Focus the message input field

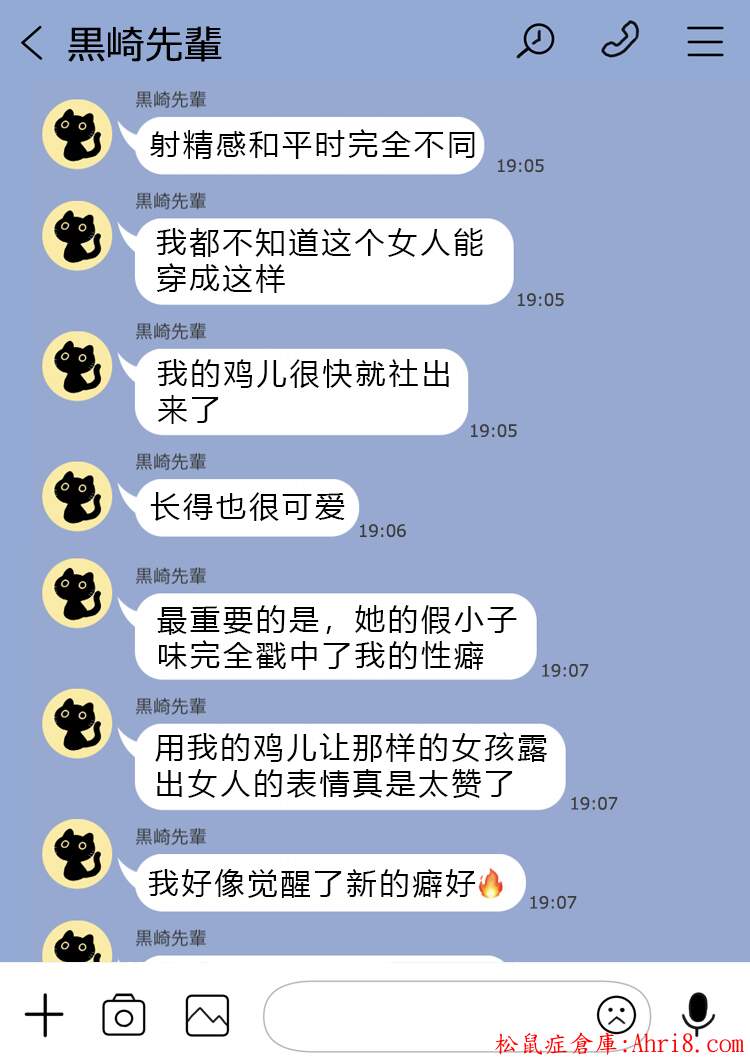[x=425, y=1016]
